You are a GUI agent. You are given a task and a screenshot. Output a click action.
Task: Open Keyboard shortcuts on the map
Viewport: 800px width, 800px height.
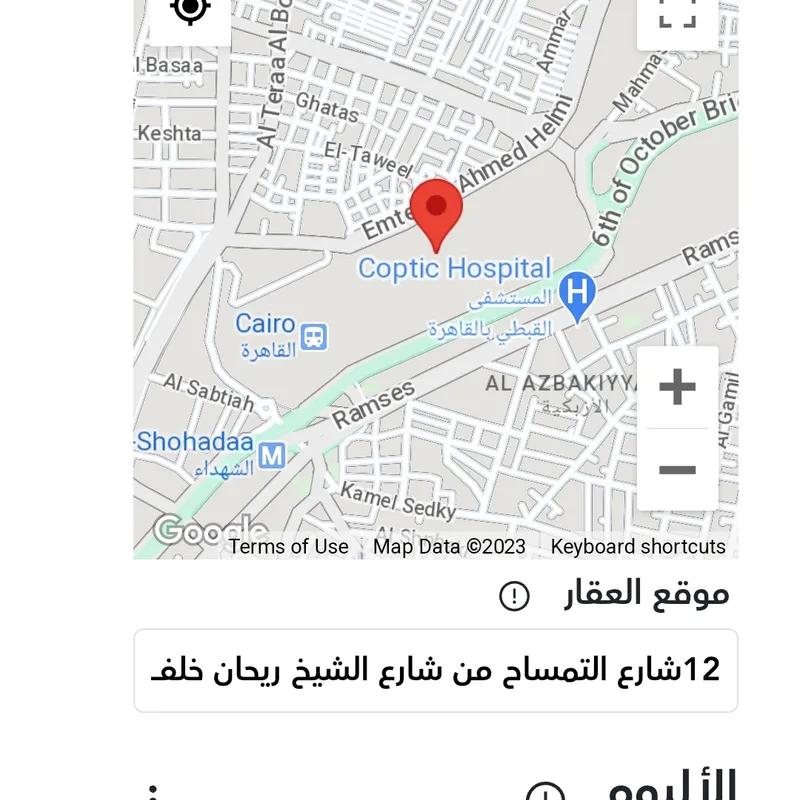[x=638, y=546]
